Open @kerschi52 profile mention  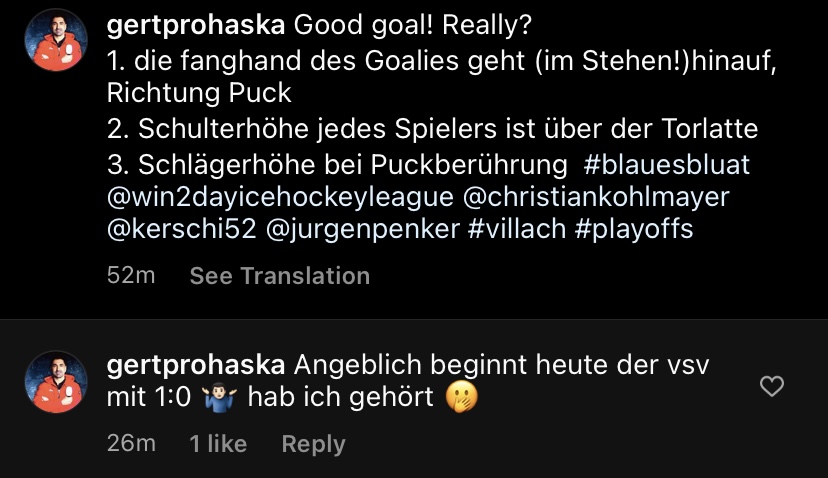point(181,229)
